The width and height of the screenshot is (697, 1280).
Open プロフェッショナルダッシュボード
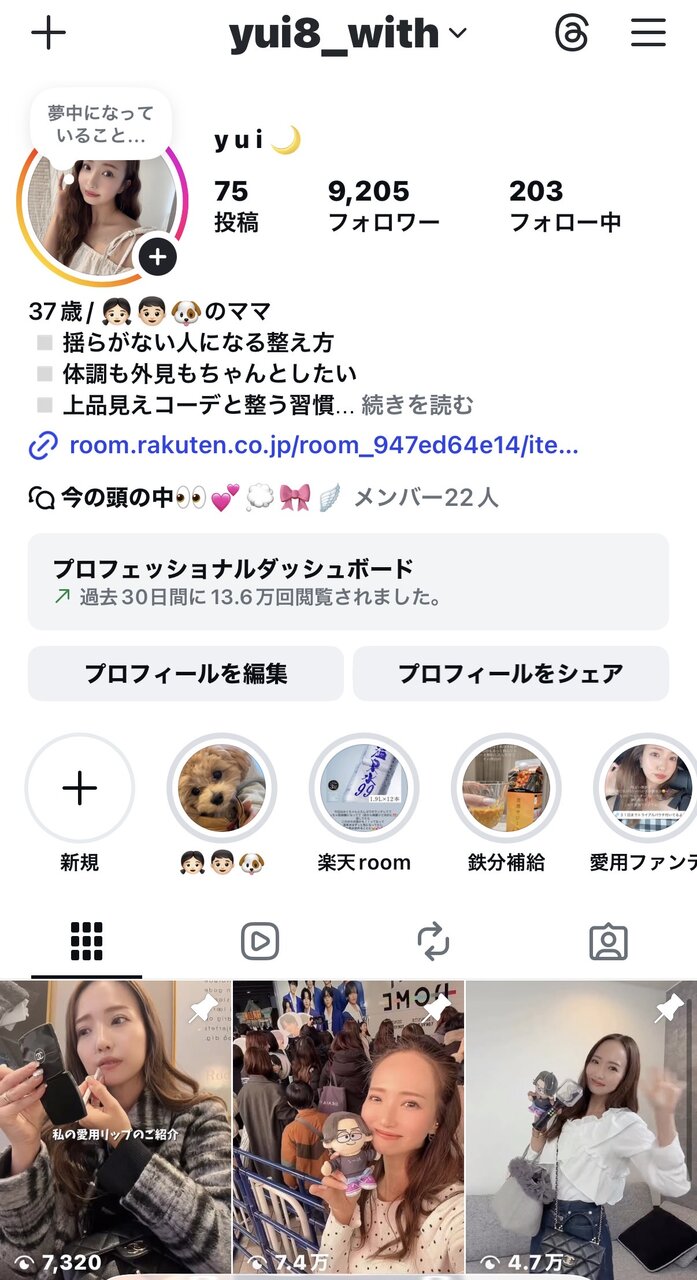pos(348,582)
